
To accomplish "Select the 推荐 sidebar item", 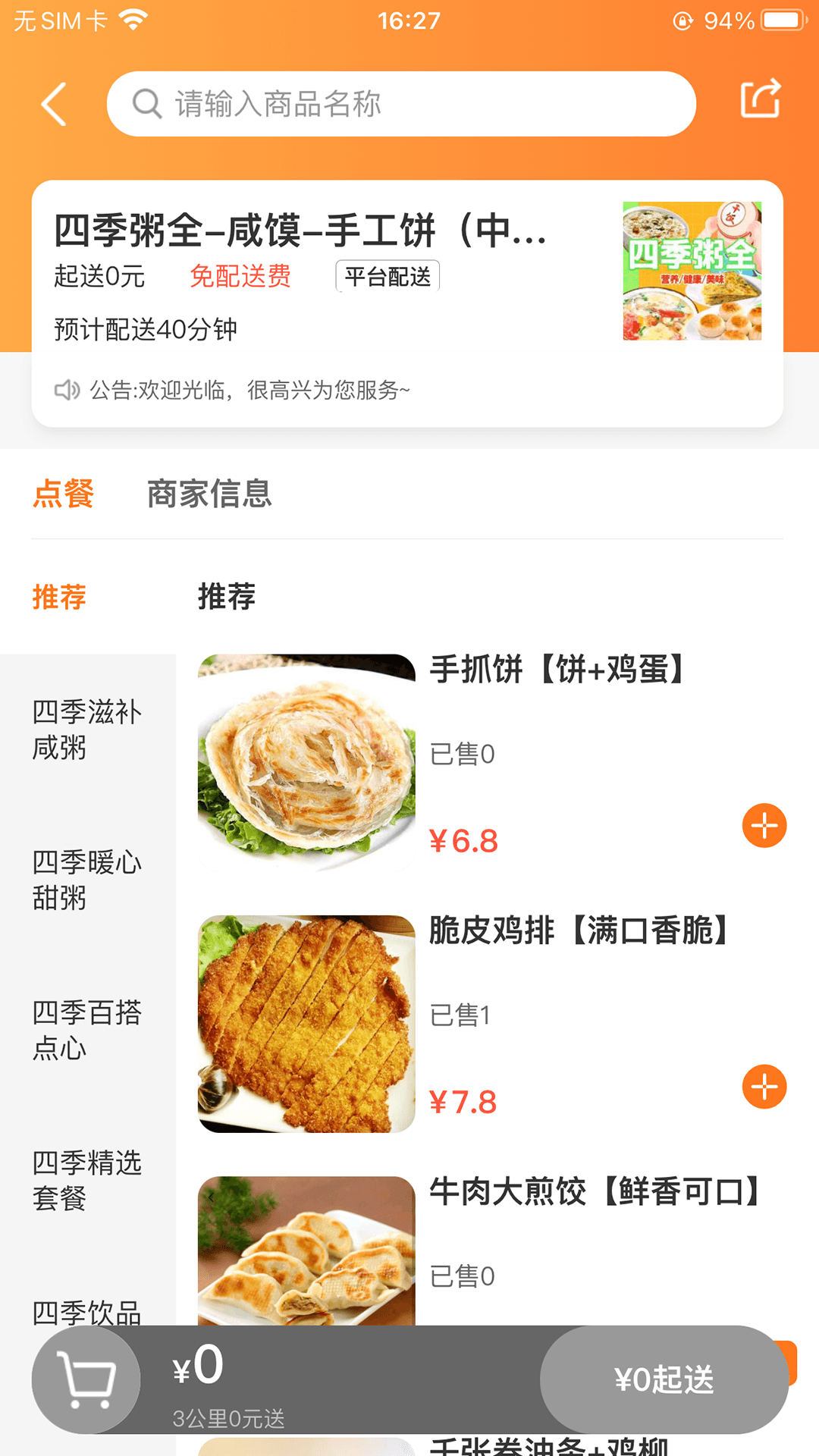I will pos(61,597).
